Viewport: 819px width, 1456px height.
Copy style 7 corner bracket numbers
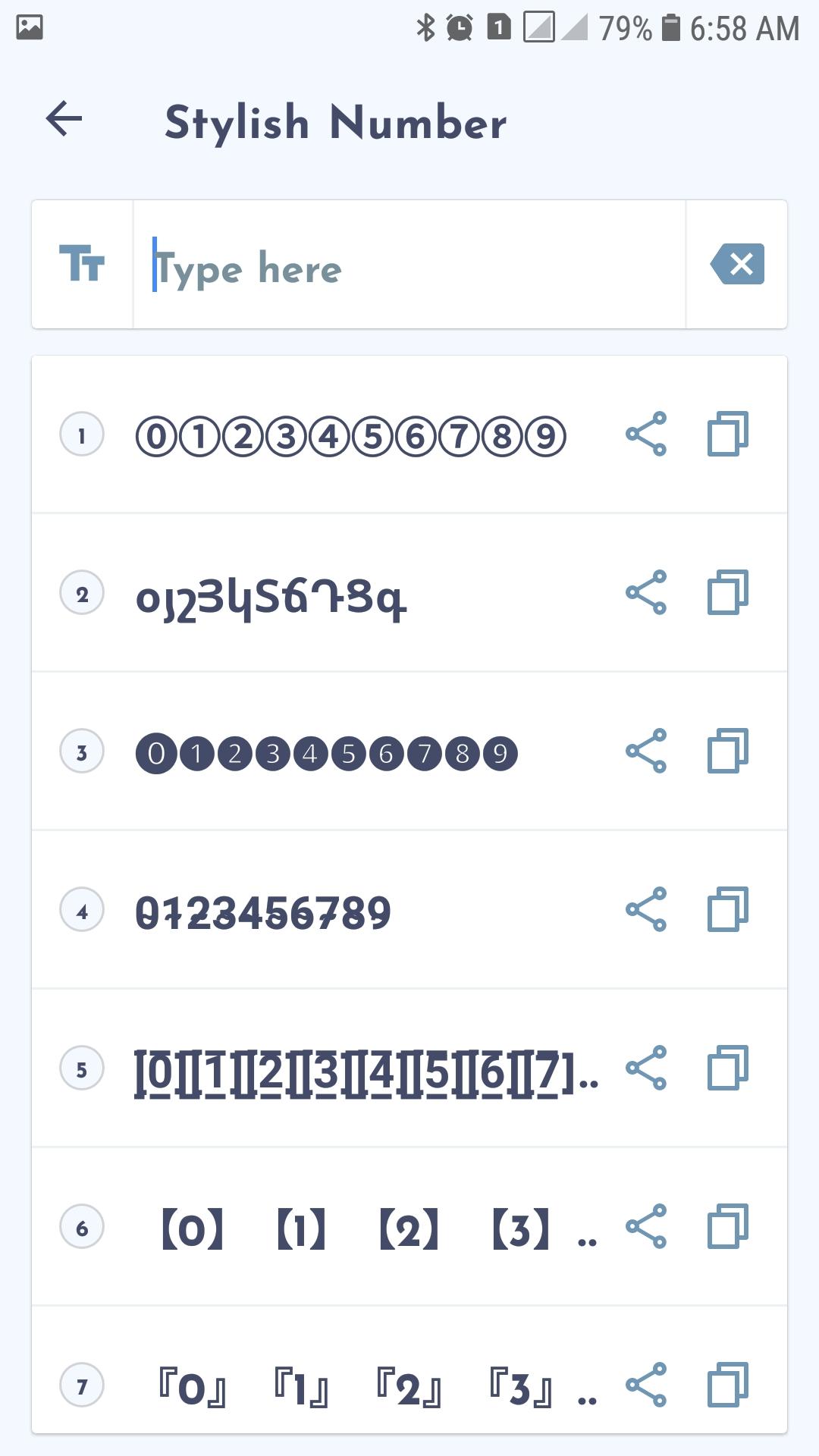click(x=728, y=1385)
